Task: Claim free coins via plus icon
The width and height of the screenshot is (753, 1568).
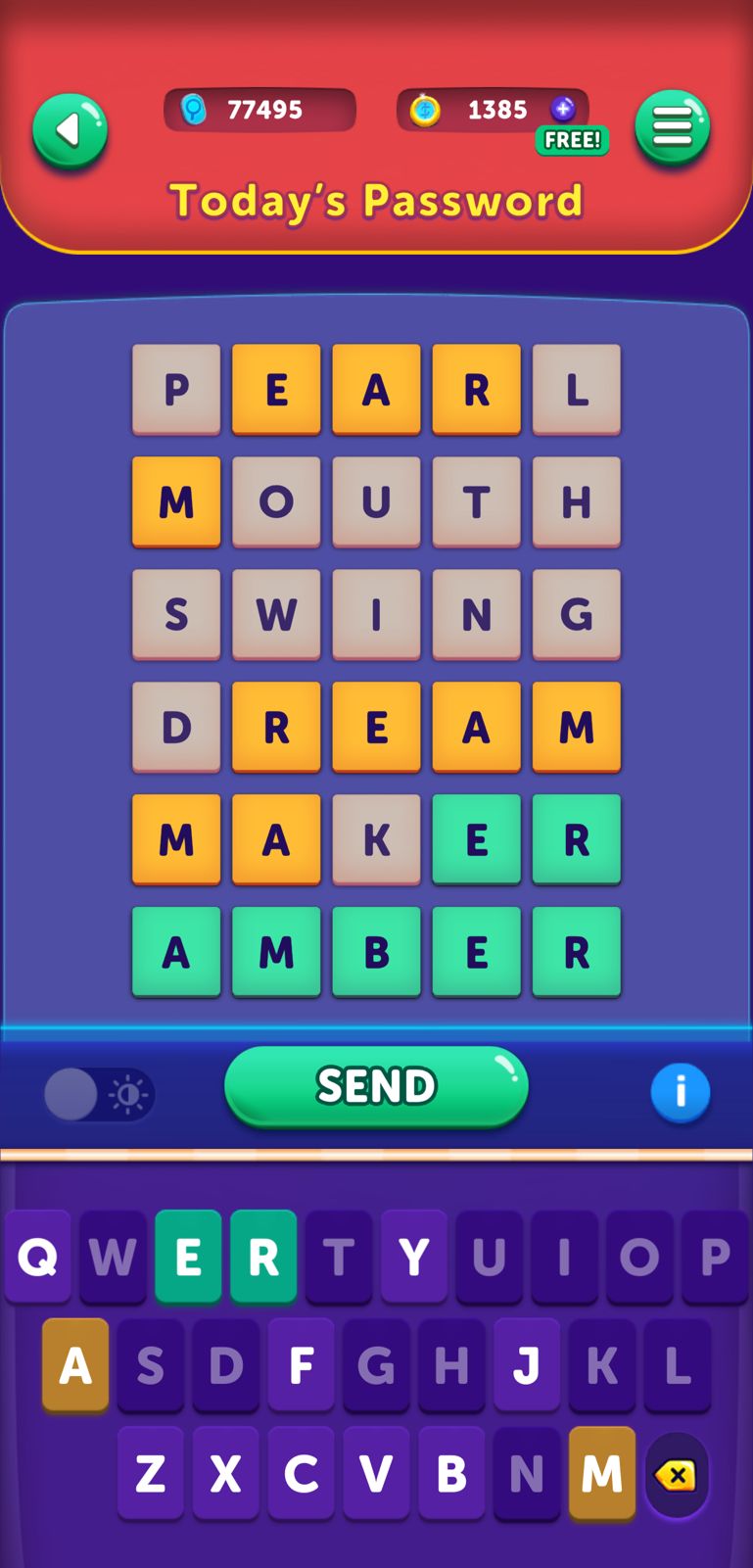Action: tap(563, 109)
